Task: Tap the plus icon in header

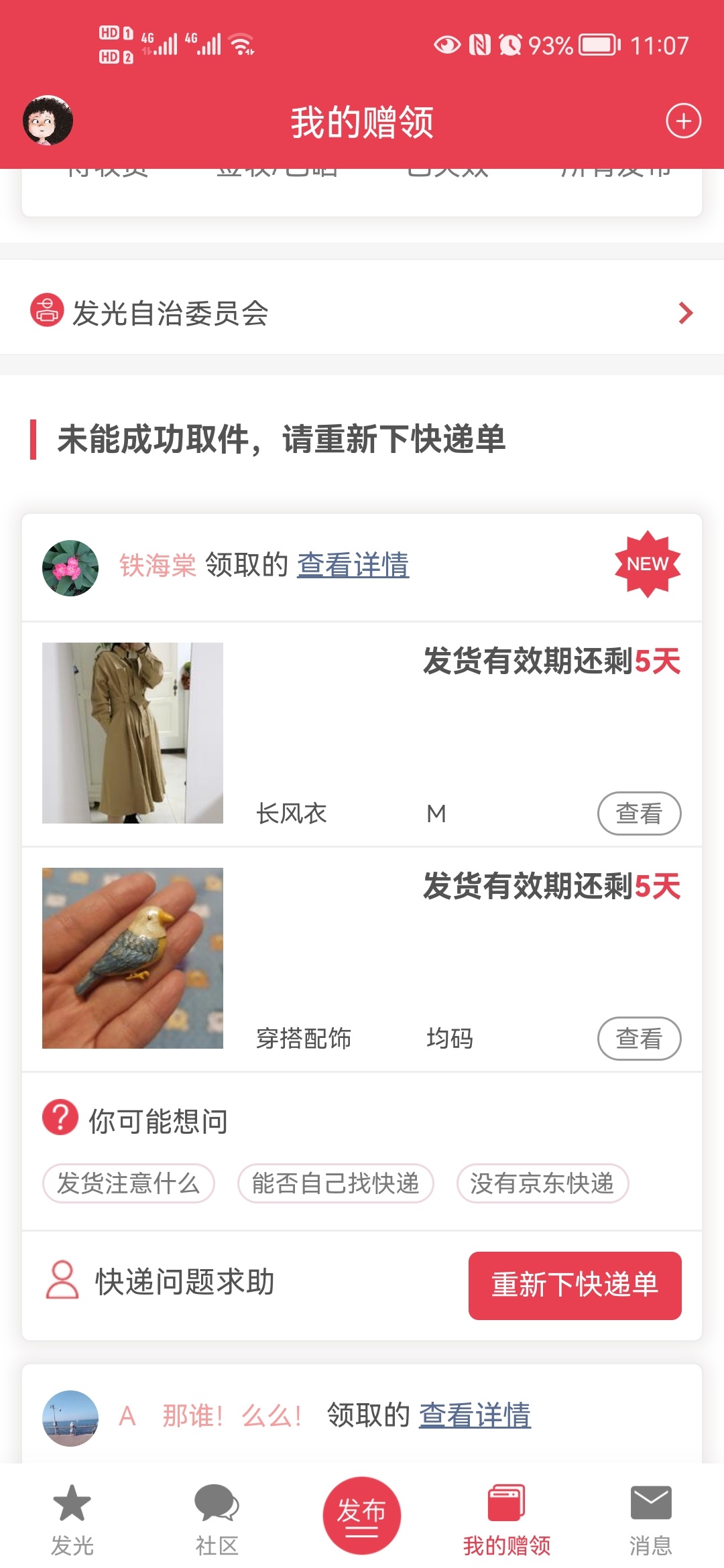Action: coord(683,121)
